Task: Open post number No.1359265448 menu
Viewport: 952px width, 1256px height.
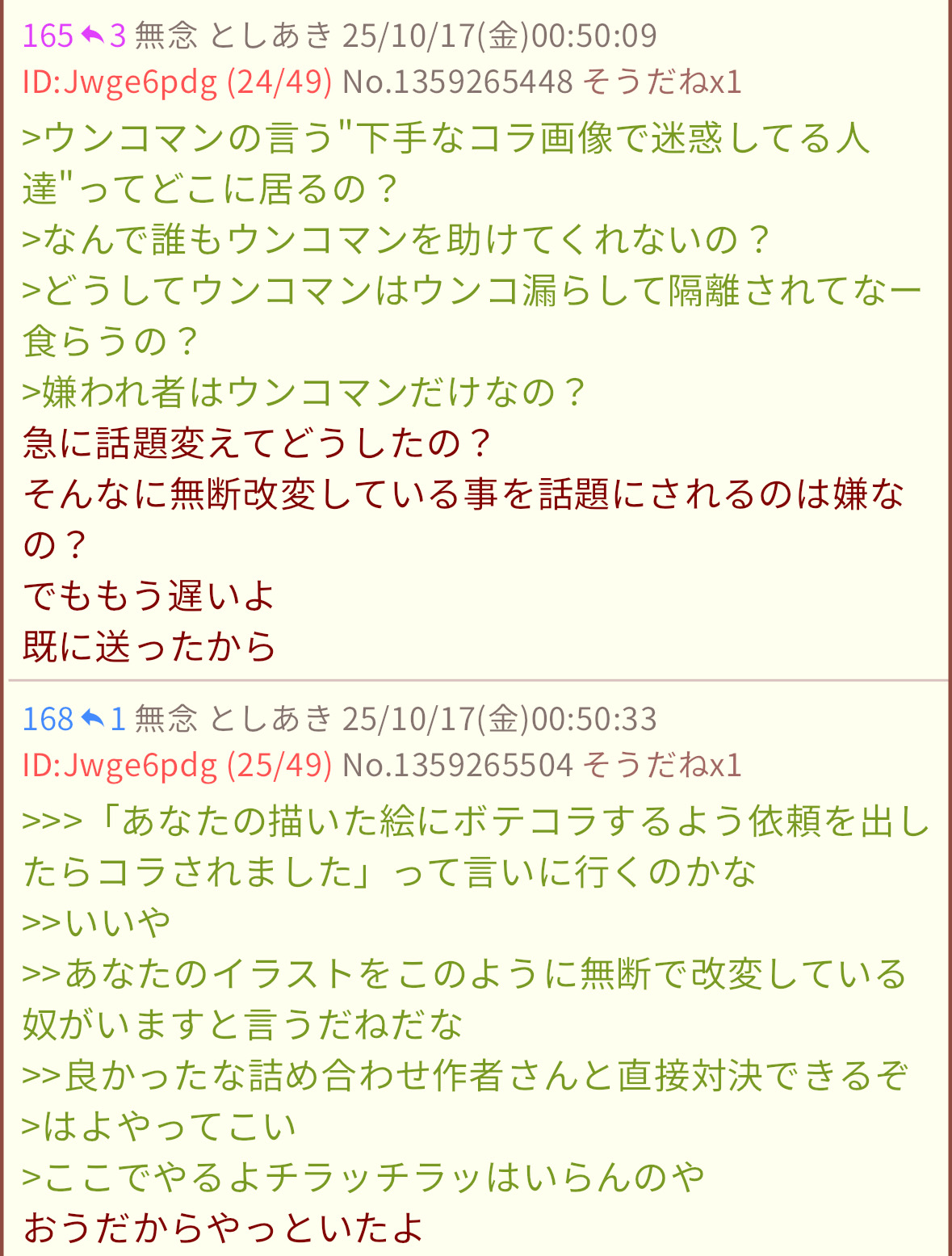Action: point(457,82)
